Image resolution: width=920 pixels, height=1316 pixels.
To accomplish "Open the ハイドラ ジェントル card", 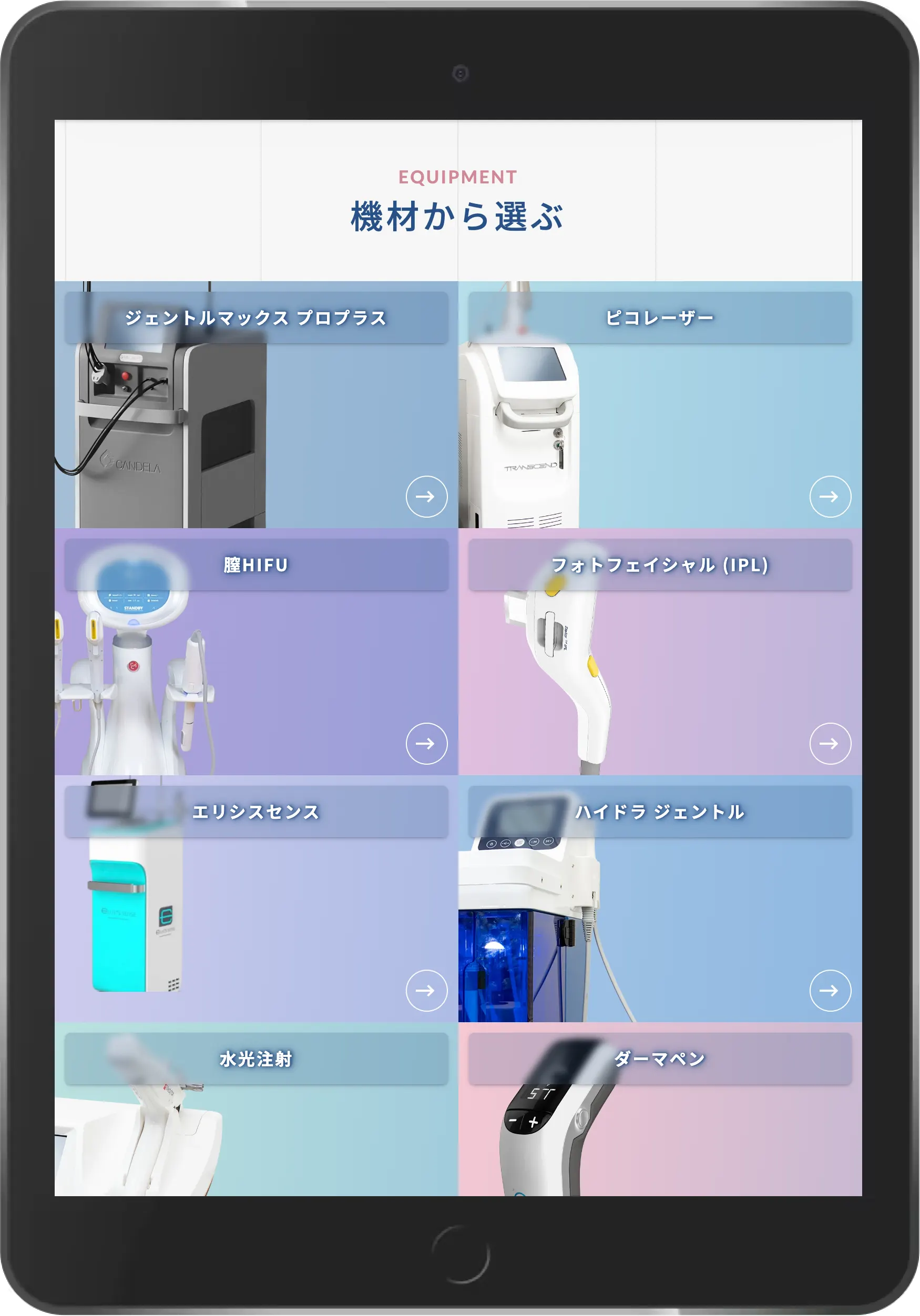I will click(x=660, y=899).
